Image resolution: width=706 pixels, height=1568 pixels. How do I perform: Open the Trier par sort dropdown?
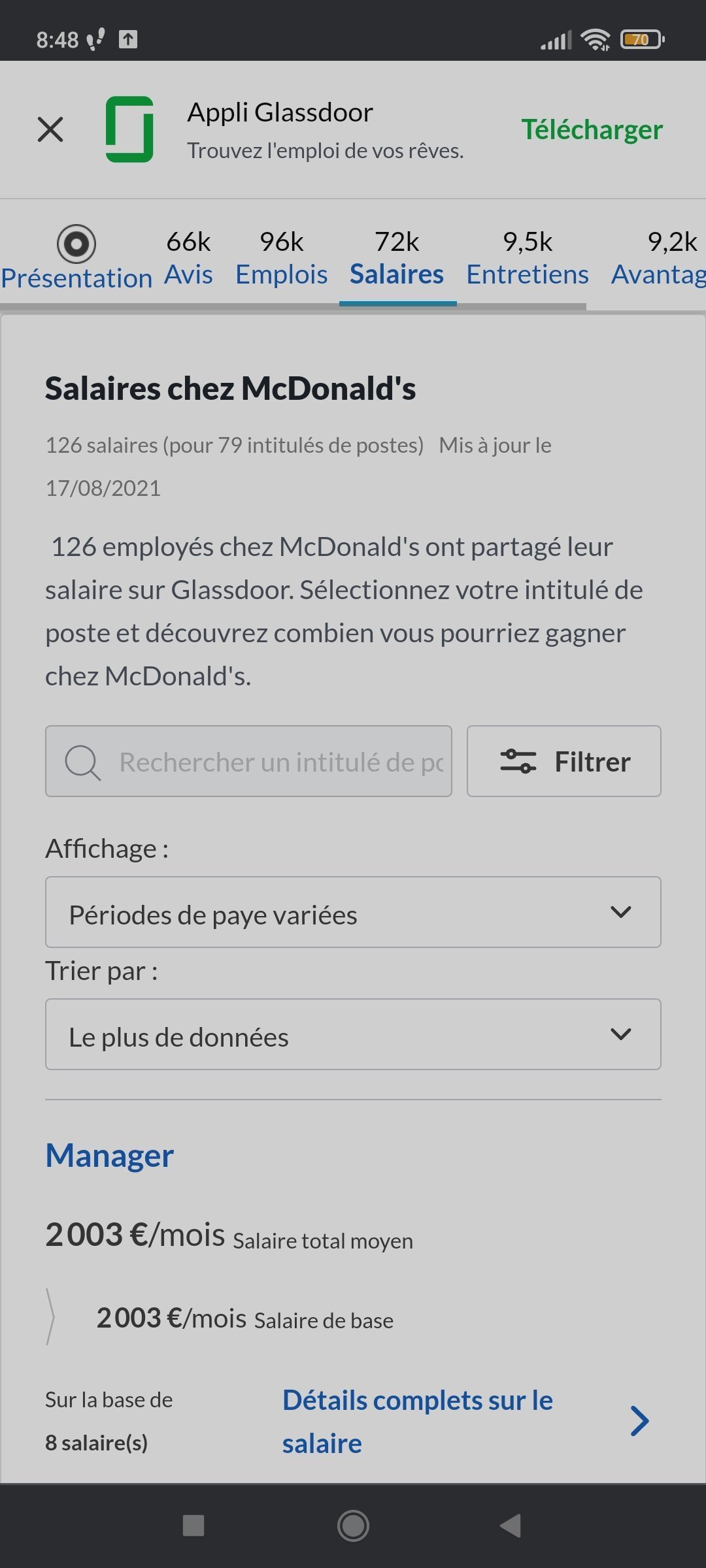[353, 1034]
